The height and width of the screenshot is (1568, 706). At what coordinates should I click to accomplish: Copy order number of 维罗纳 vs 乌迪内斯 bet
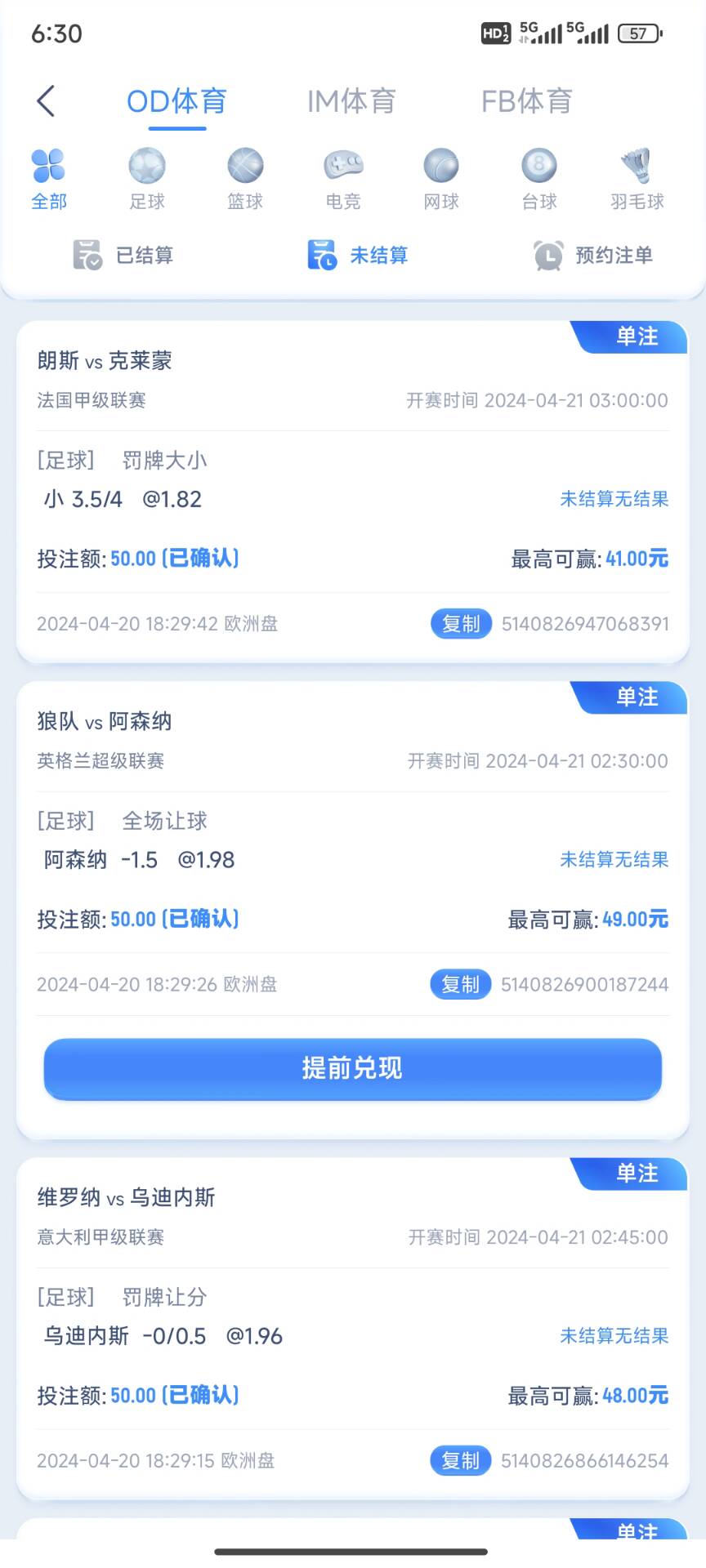point(461,1460)
